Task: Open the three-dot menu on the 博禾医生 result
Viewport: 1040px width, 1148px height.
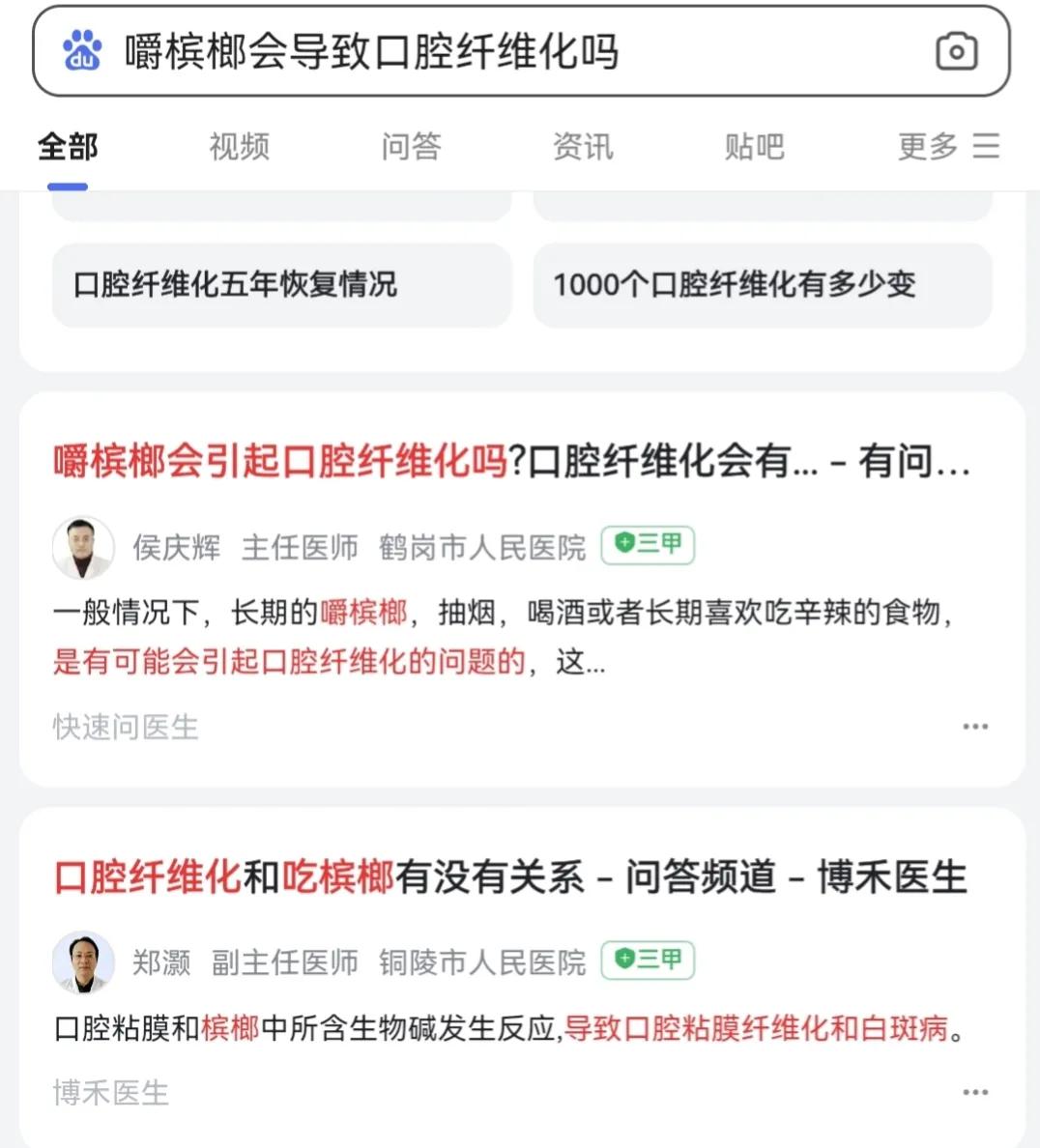Action: pyautogui.click(x=974, y=1090)
